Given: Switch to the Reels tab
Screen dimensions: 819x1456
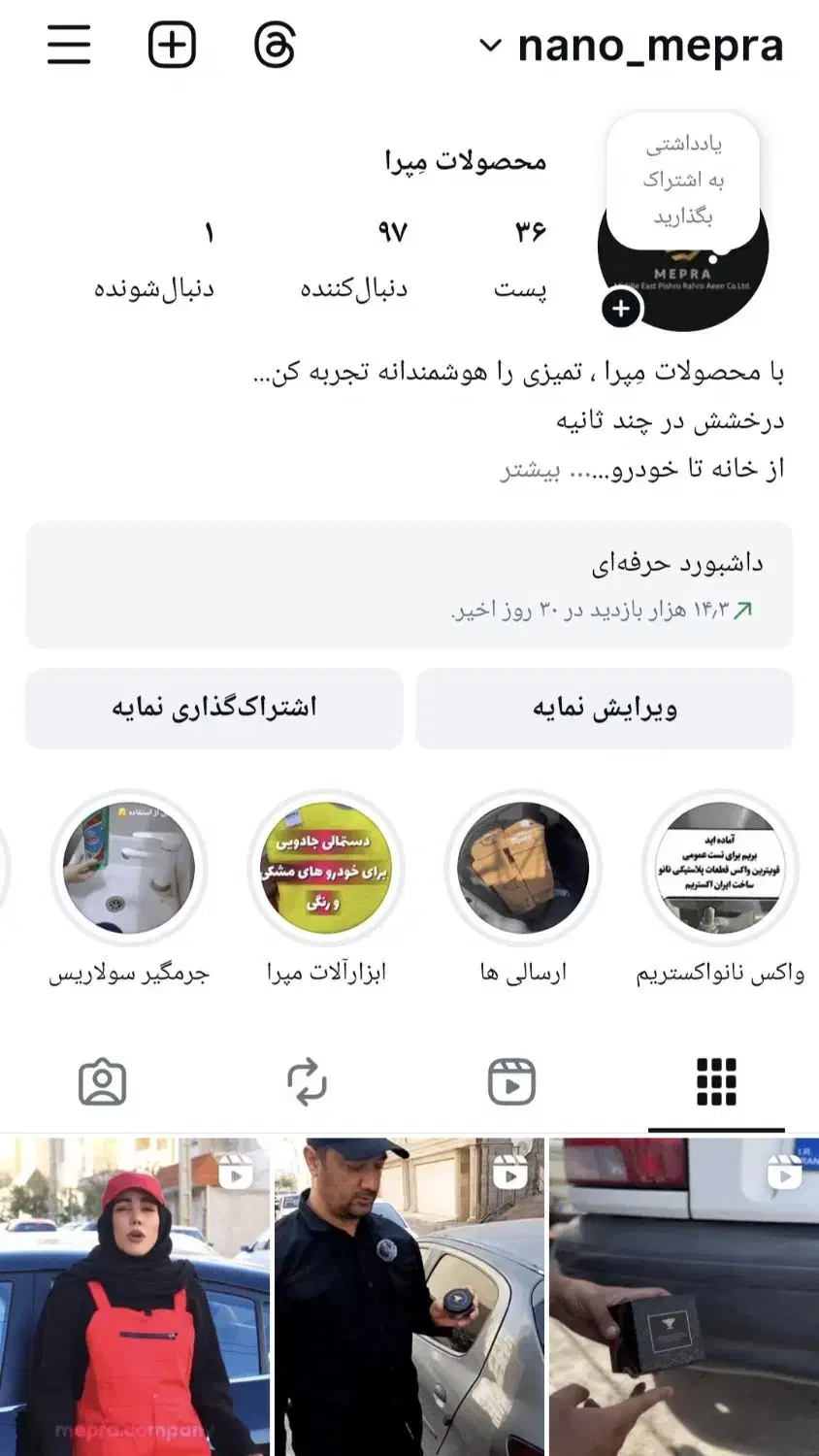Looking at the screenshot, I should tap(511, 1082).
